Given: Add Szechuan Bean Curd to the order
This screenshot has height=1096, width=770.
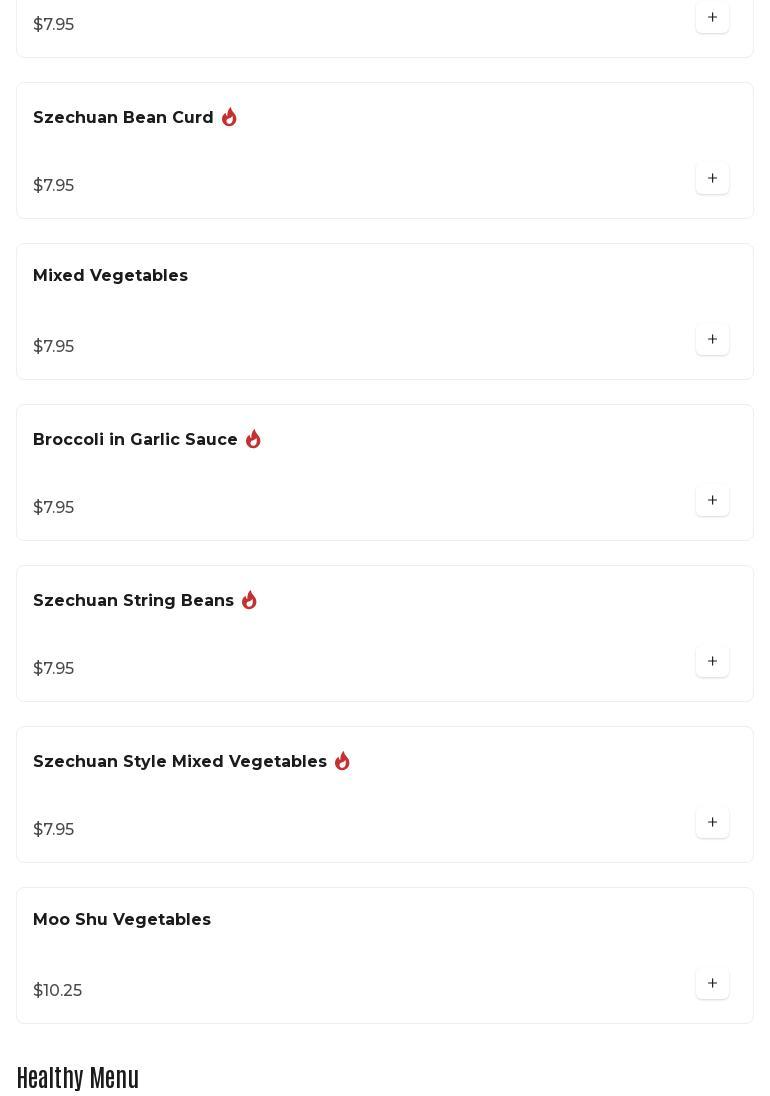Looking at the screenshot, I should 712,179.
